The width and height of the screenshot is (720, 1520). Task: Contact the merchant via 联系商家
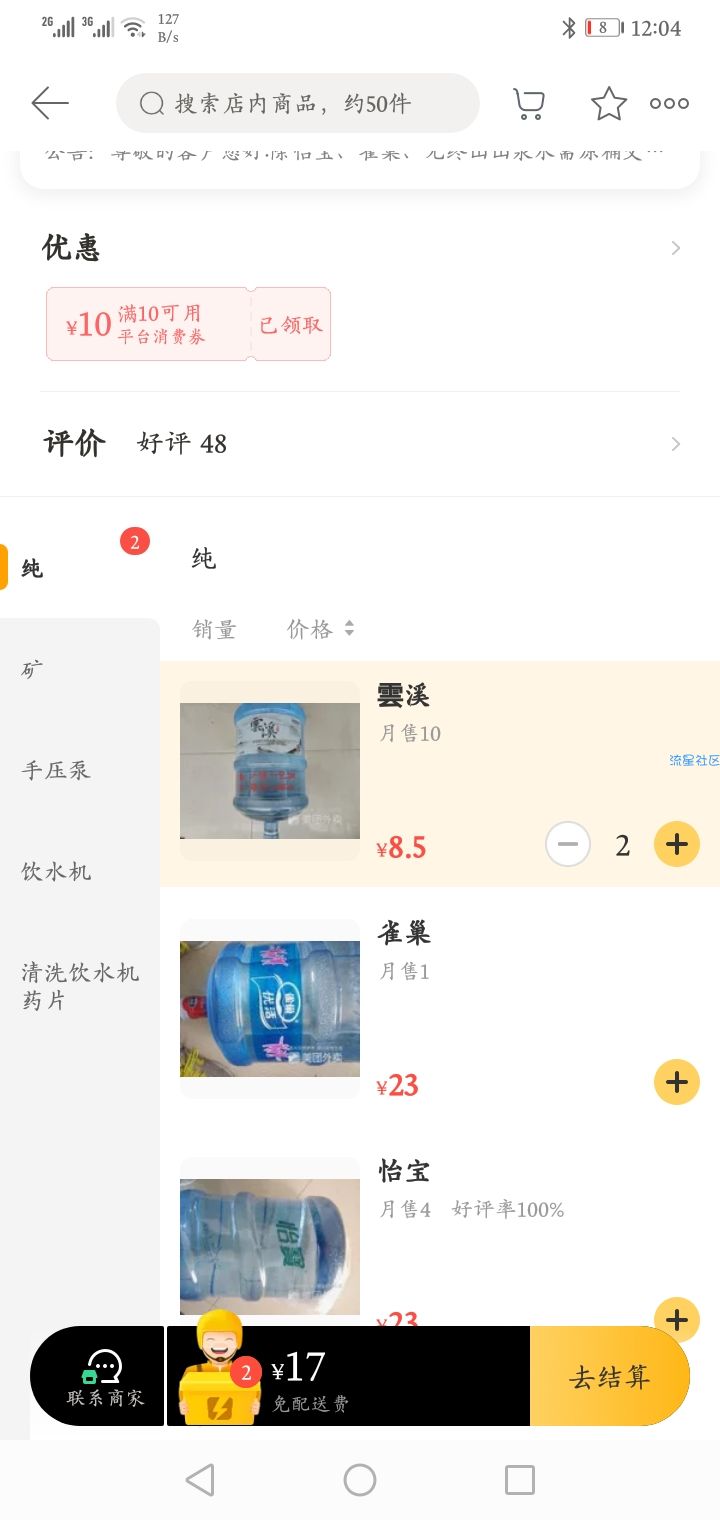(x=105, y=1378)
